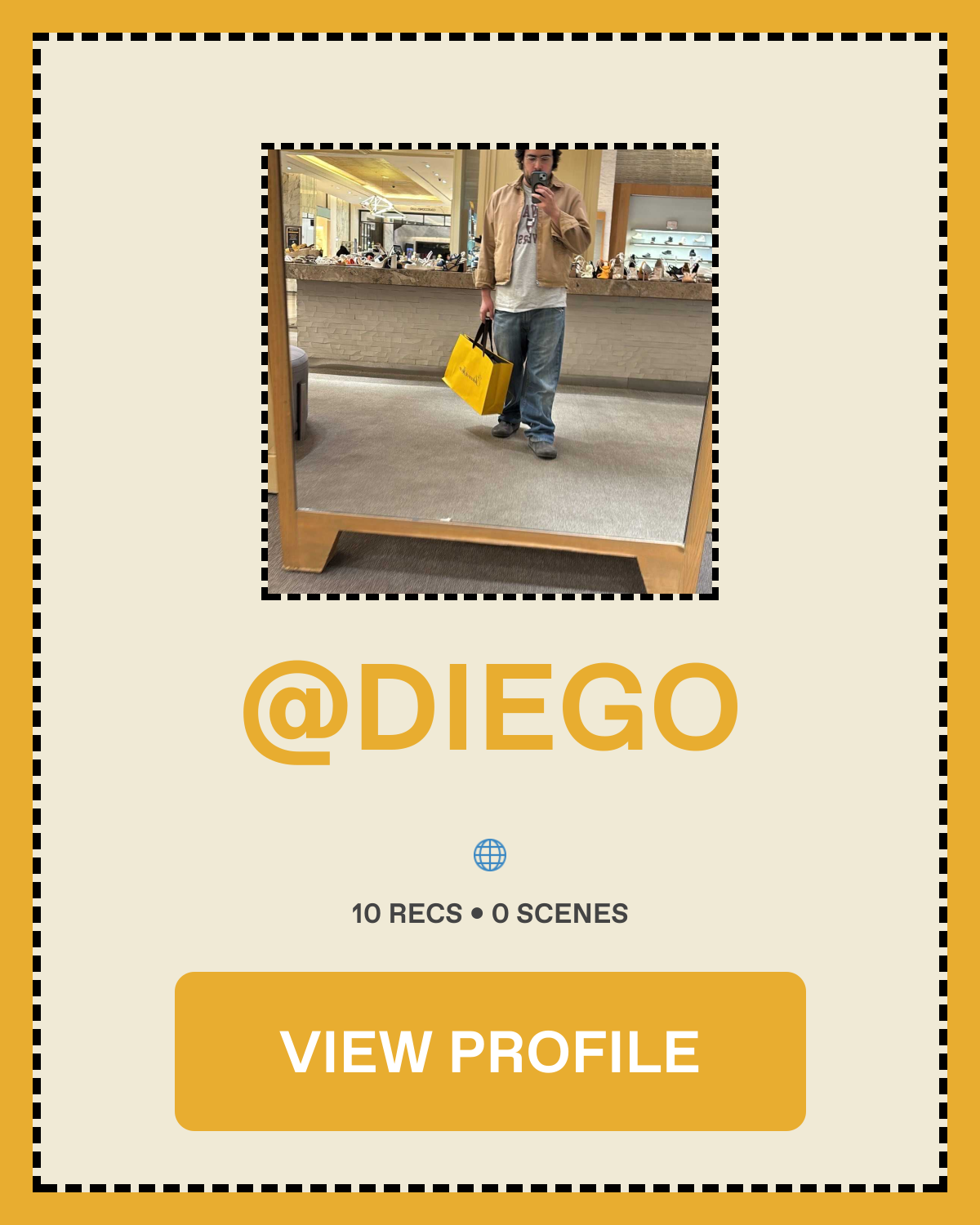Open Diego's mirror selfie profile photo
The height and width of the screenshot is (1225, 980).
490,372
